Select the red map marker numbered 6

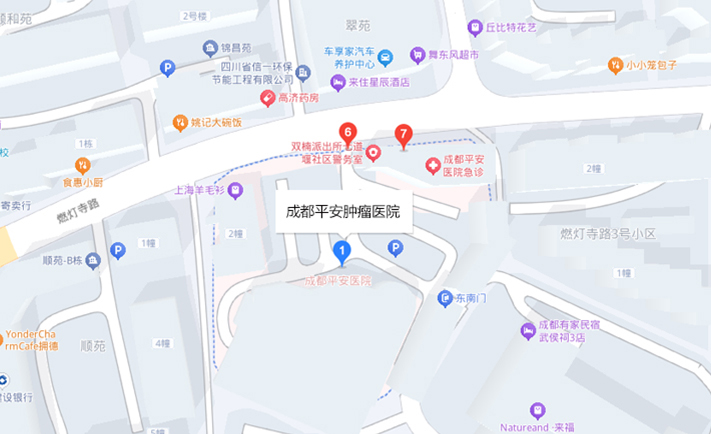347,132
